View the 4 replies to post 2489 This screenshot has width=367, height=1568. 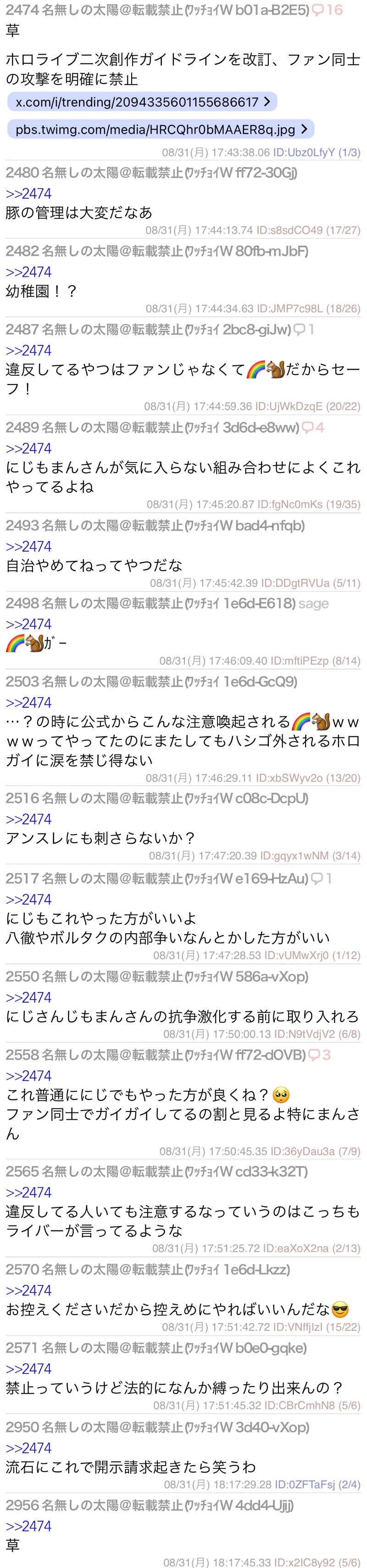pos(313,427)
